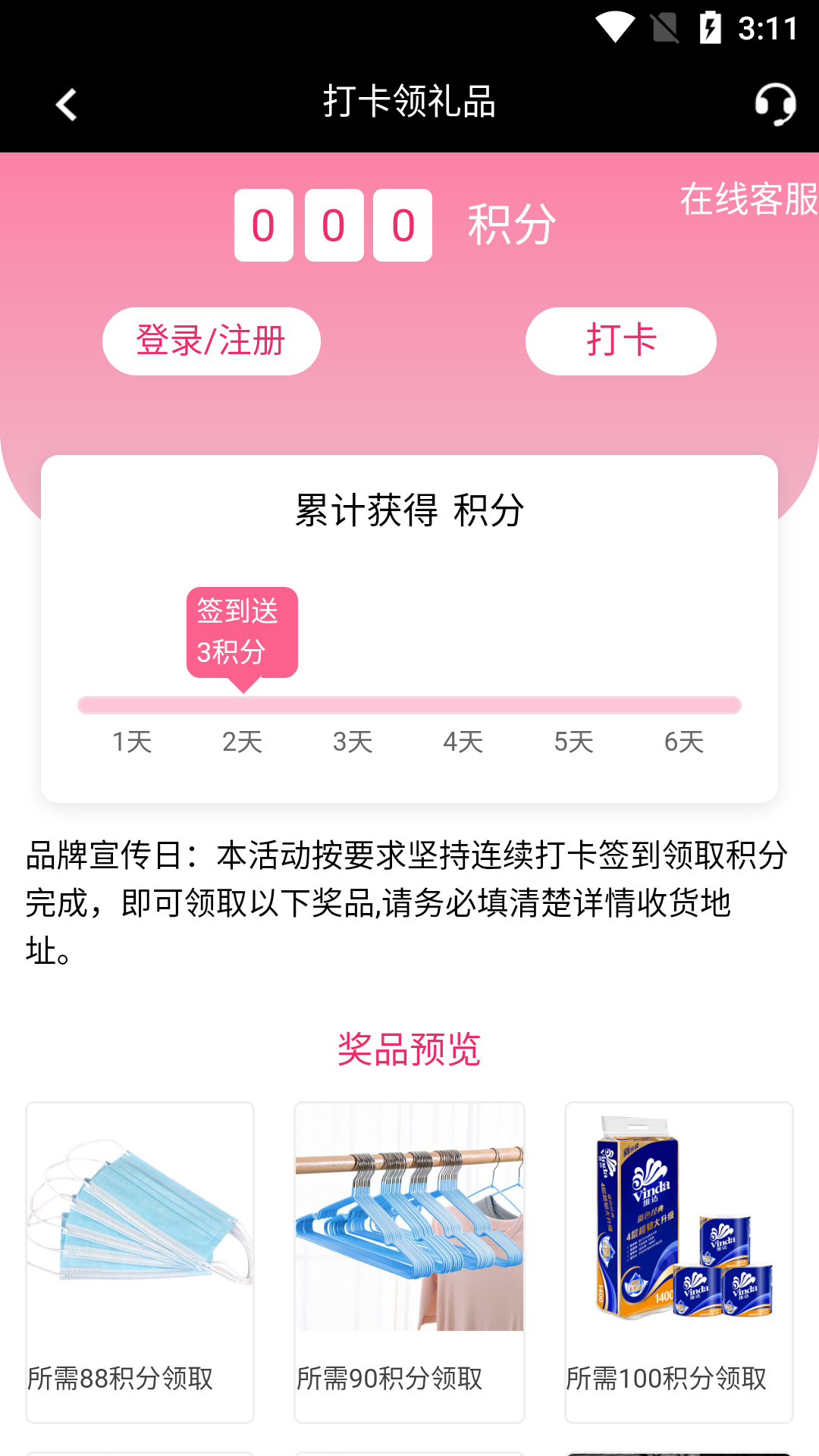Screen dimensions: 819x1456
Task: Open the face masks prize (88积分)
Action: [x=140, y=1261]
